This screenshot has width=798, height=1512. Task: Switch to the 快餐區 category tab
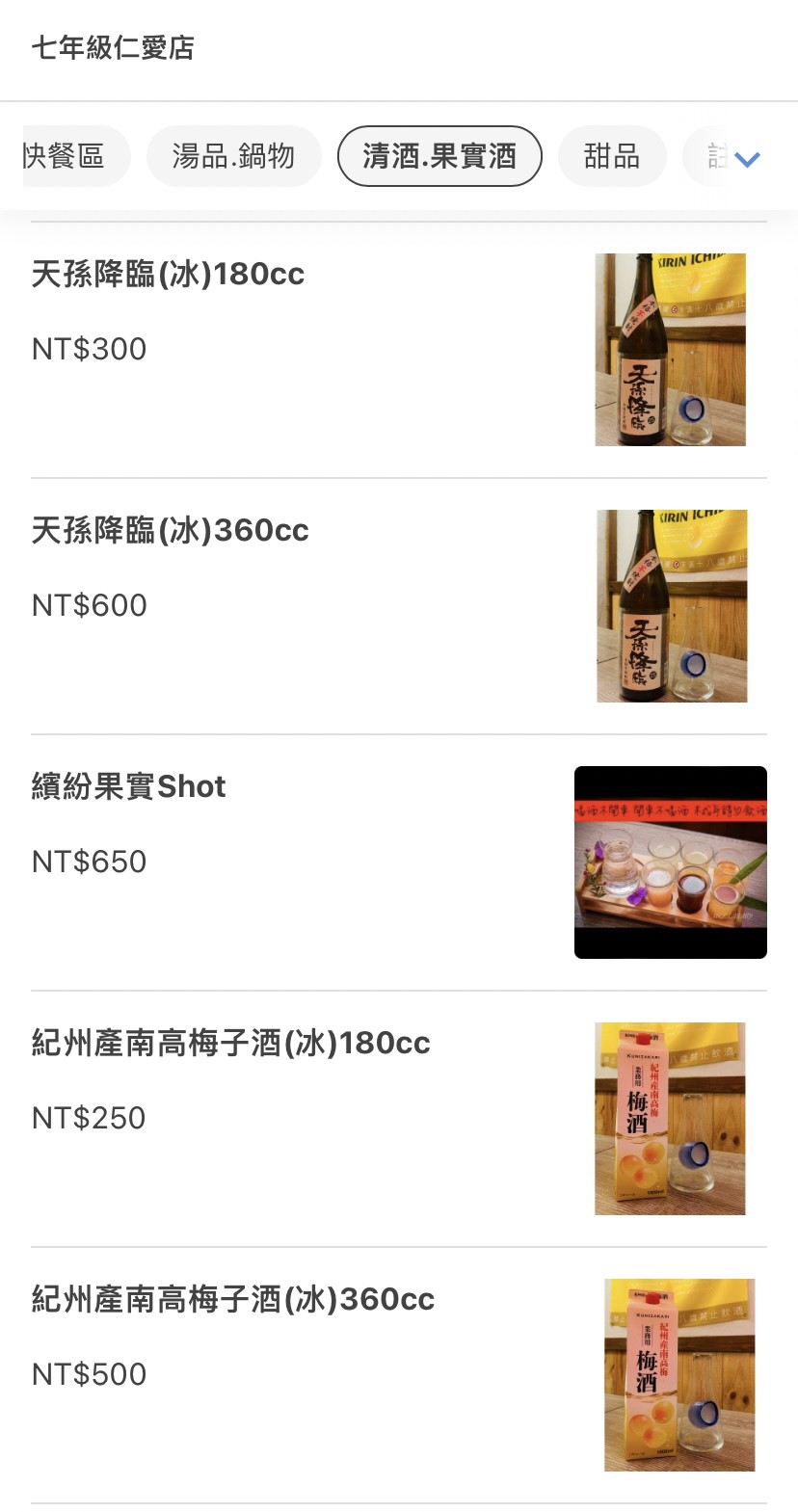[67, 156]
